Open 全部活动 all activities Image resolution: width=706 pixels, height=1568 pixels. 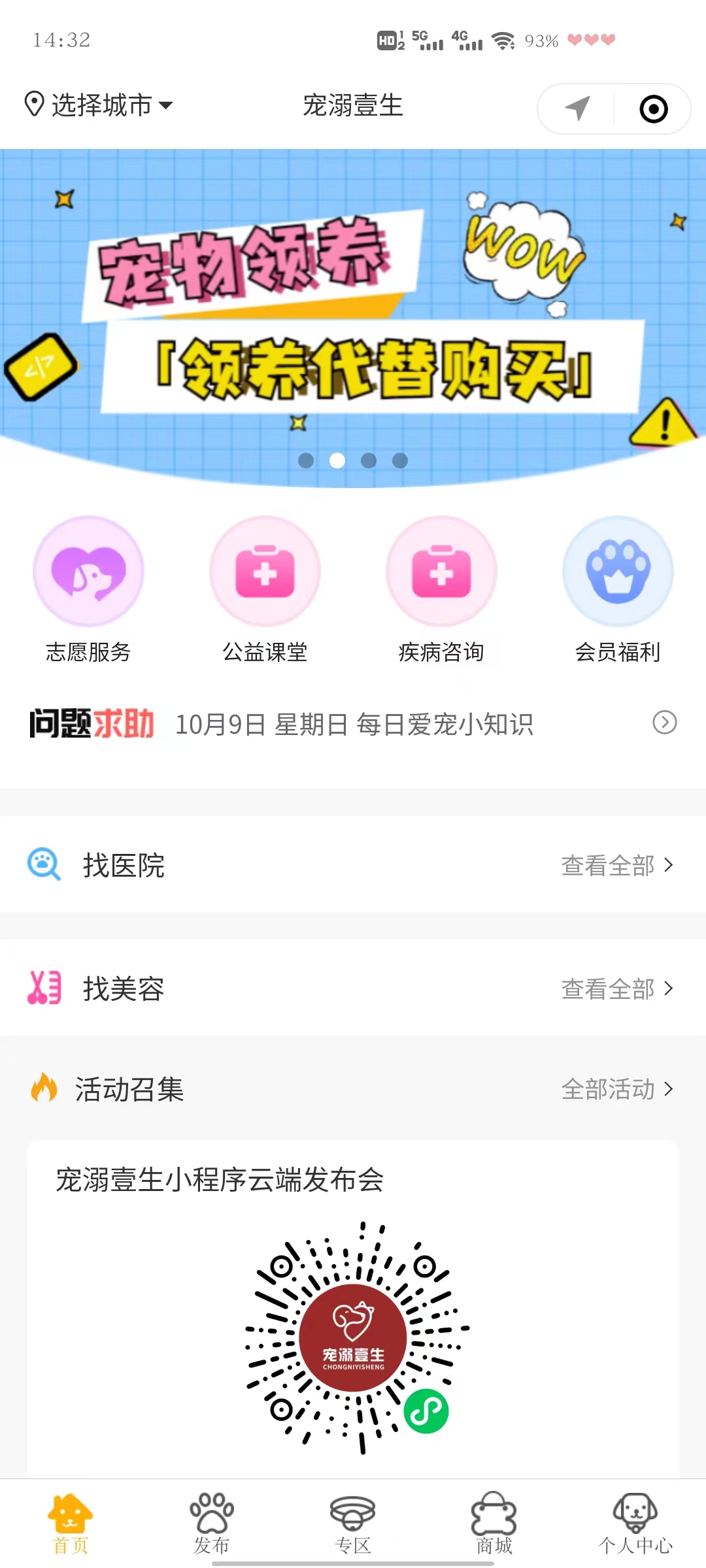616,1089
